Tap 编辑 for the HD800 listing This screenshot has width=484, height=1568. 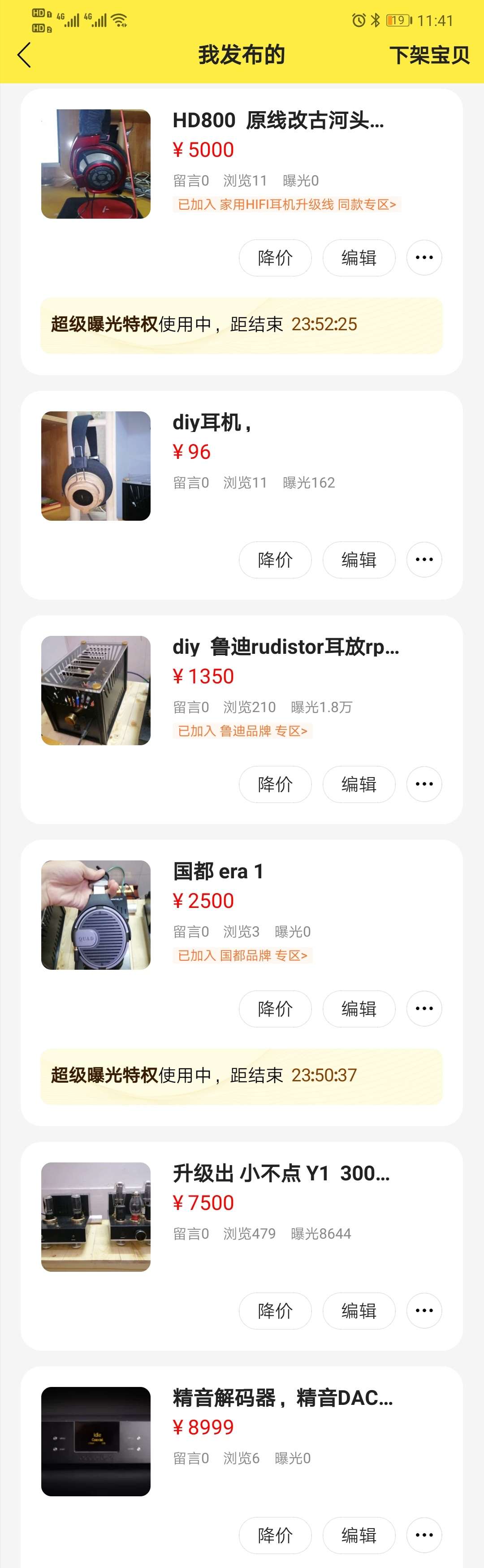pyautogui.click(x=359, y=258)
